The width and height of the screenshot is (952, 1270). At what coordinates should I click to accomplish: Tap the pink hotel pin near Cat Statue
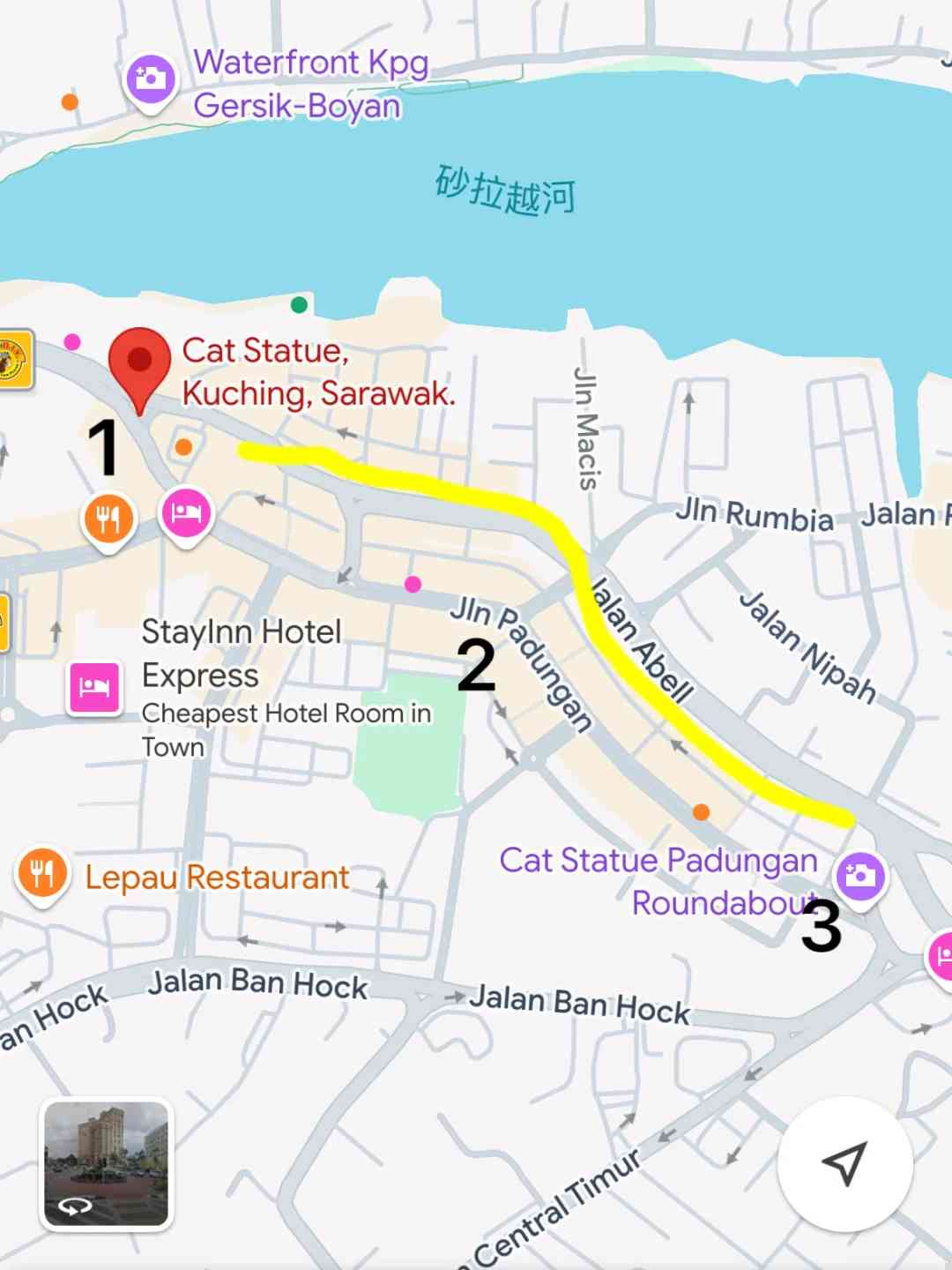186,513
